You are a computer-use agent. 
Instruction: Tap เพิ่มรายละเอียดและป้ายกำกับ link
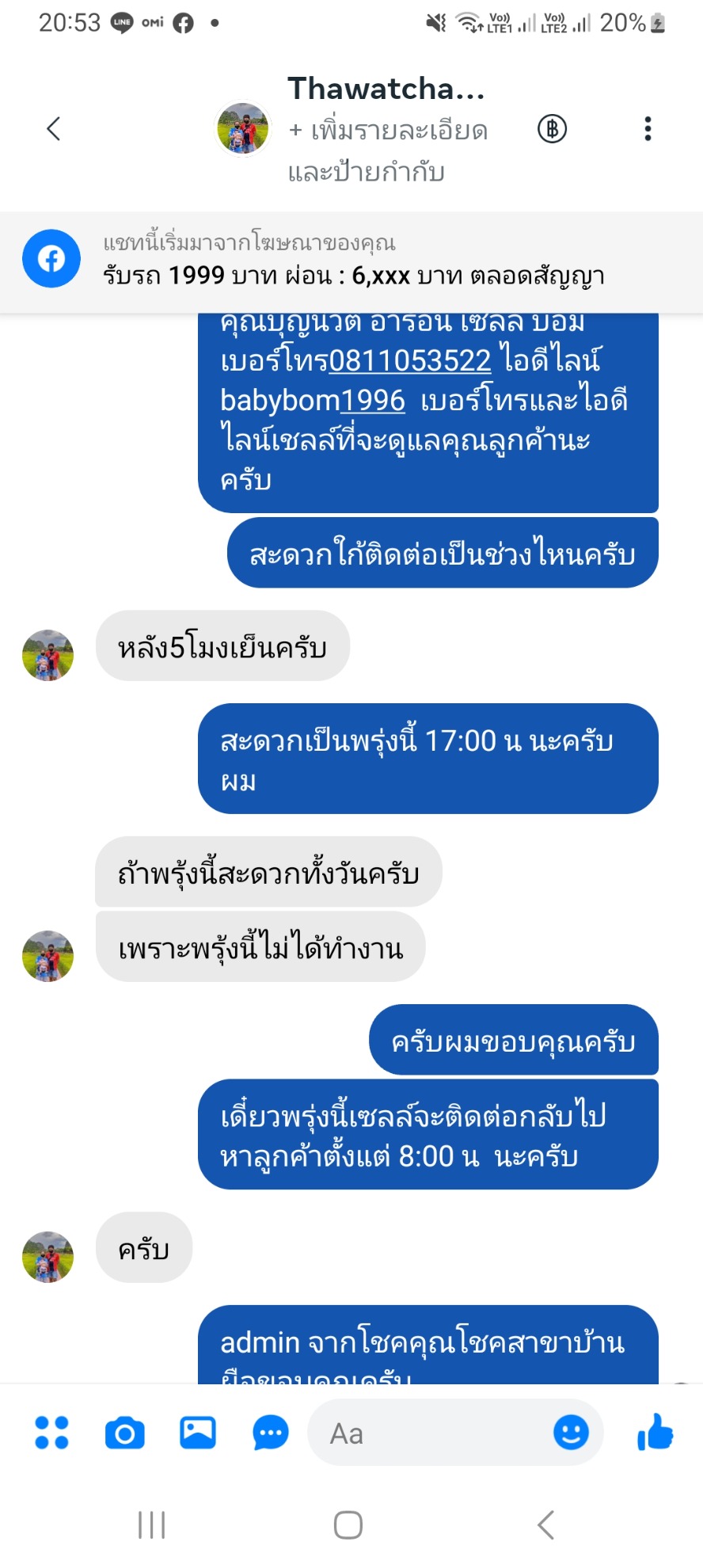387,150
